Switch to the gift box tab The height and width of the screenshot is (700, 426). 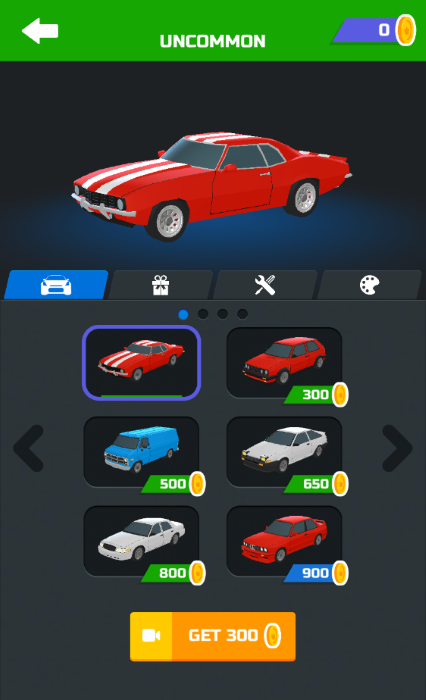(x=160, y=285)
